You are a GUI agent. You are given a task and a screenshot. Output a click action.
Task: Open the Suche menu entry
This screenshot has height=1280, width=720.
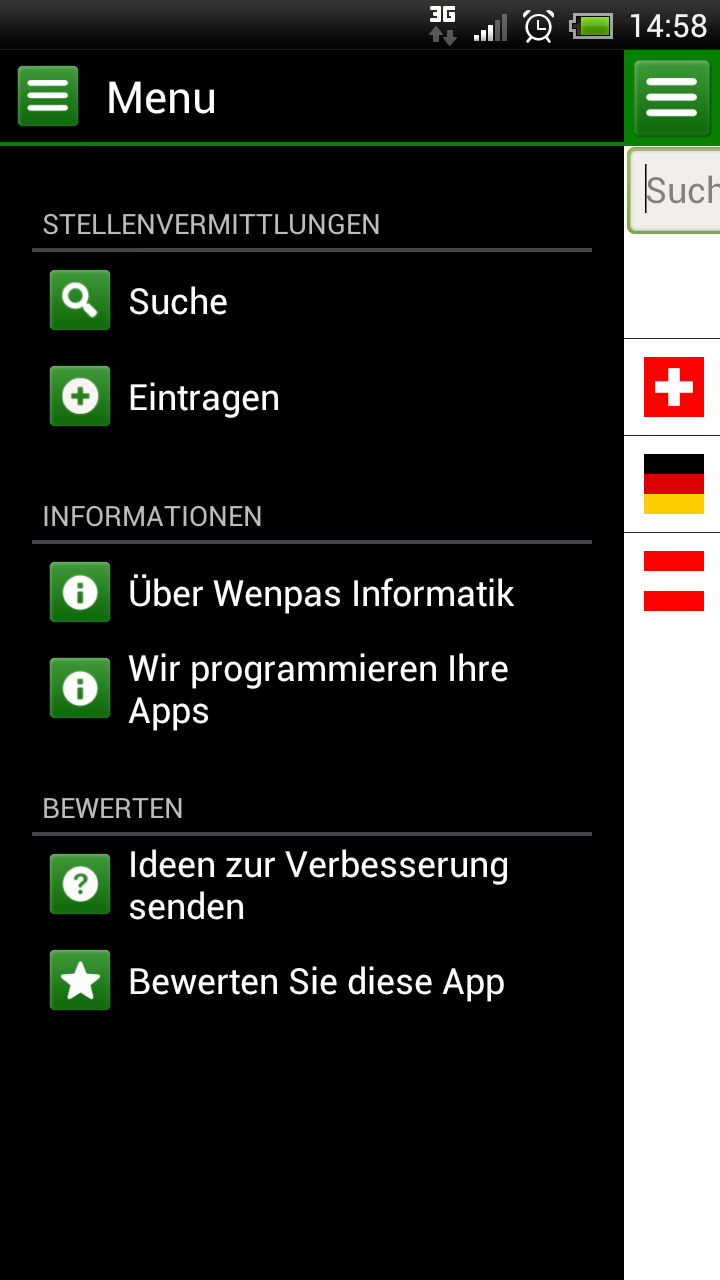[178, 300]
